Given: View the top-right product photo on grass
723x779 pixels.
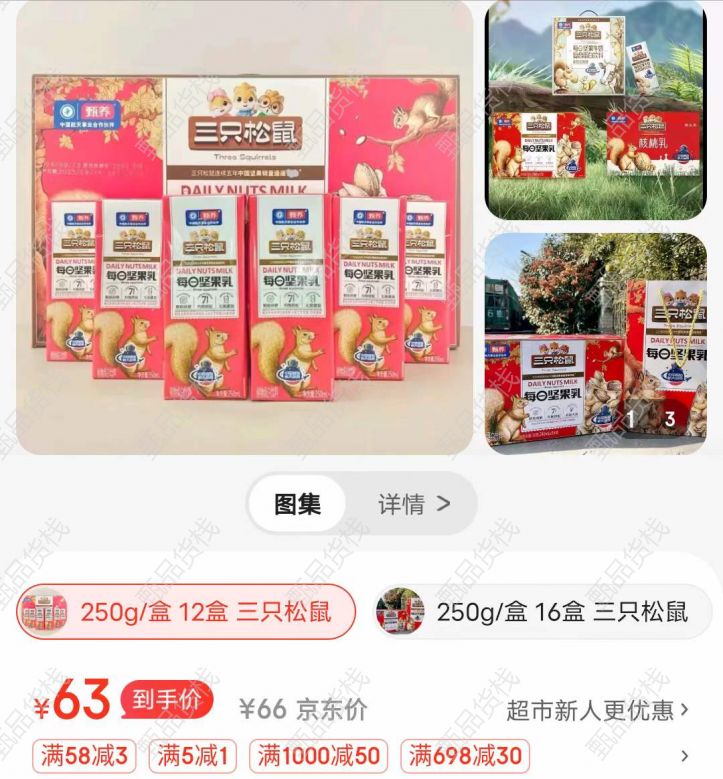Looking at the screenshot, I should pyautogui.click(x=596, y=110).
